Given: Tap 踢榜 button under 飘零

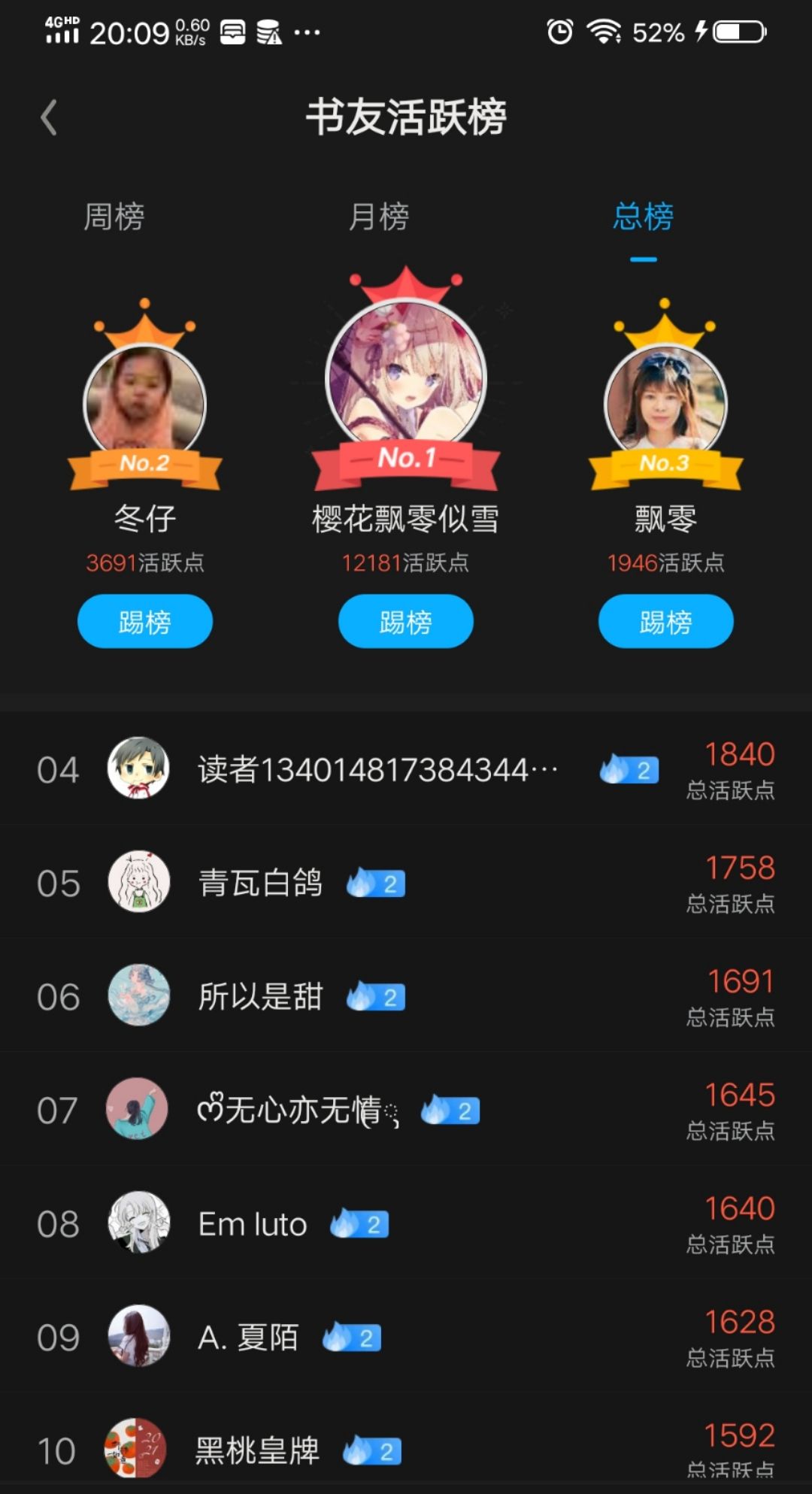Looking at the screenshot, I should coord(665,621).
